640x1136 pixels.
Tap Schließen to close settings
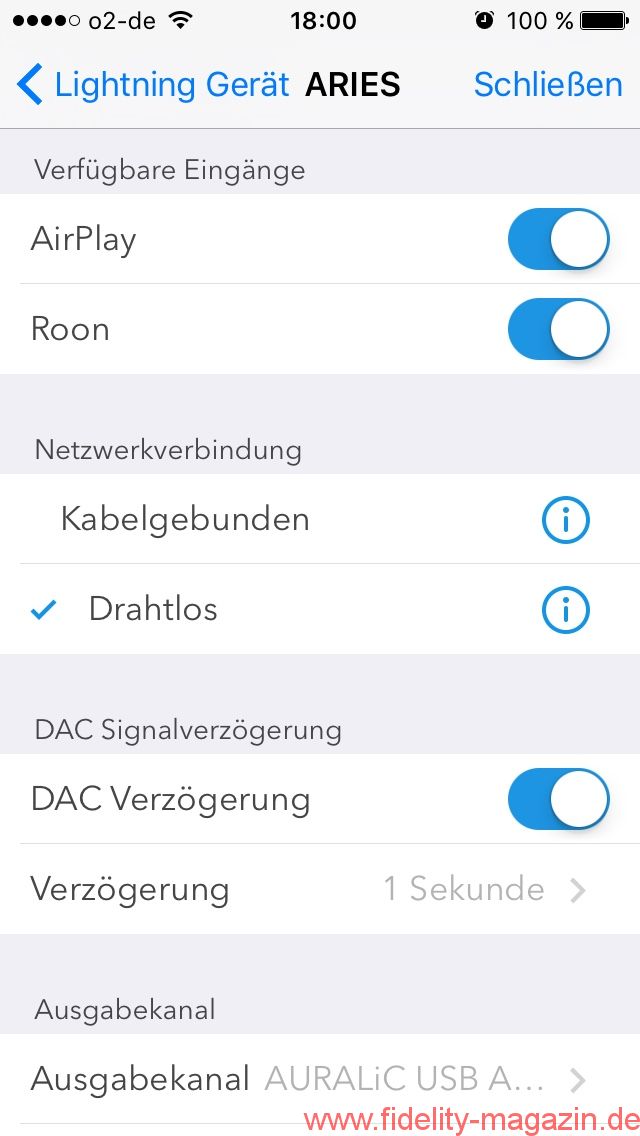click(547, 85)
